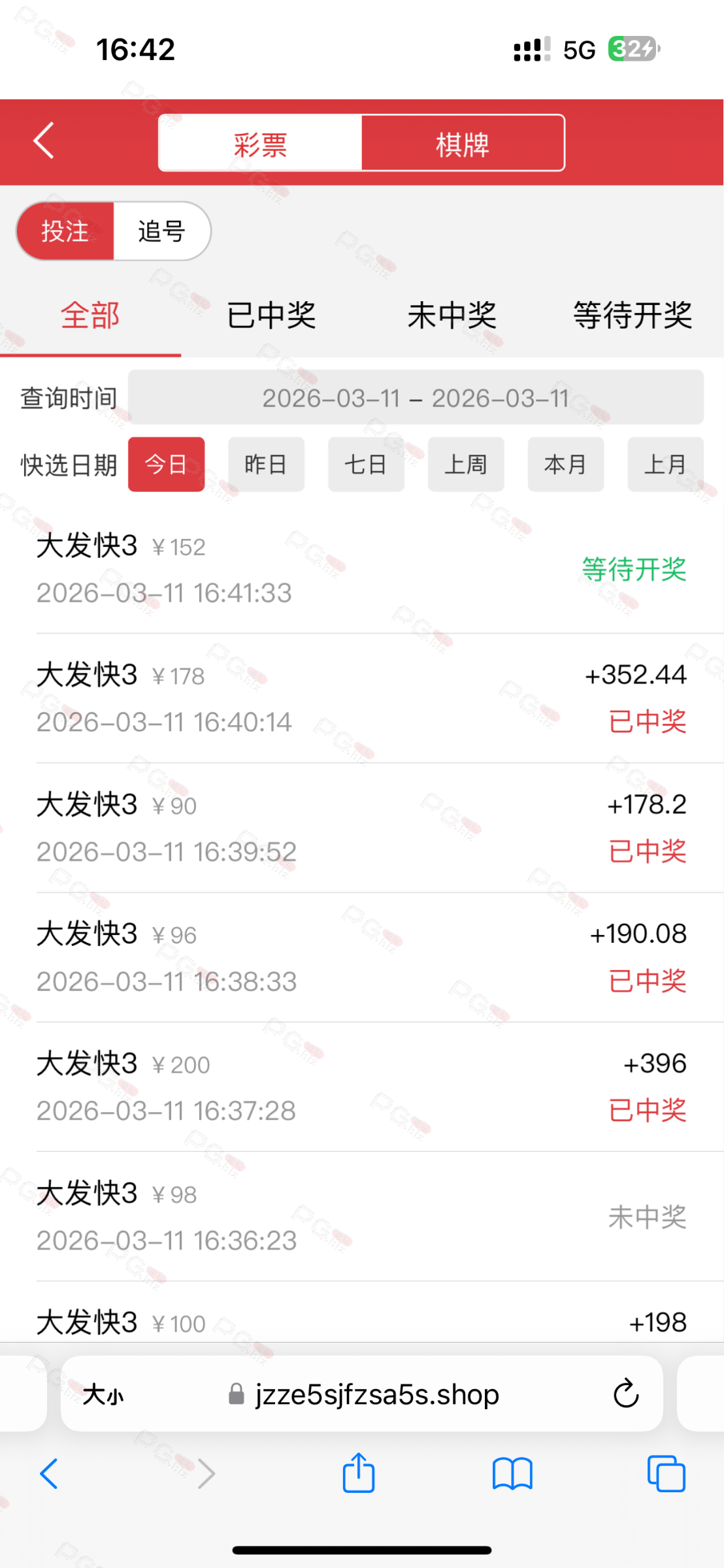Screen dimensions: 724x1568
Task: Open the ¥152 bet awaiting draw
Action: 361,569
